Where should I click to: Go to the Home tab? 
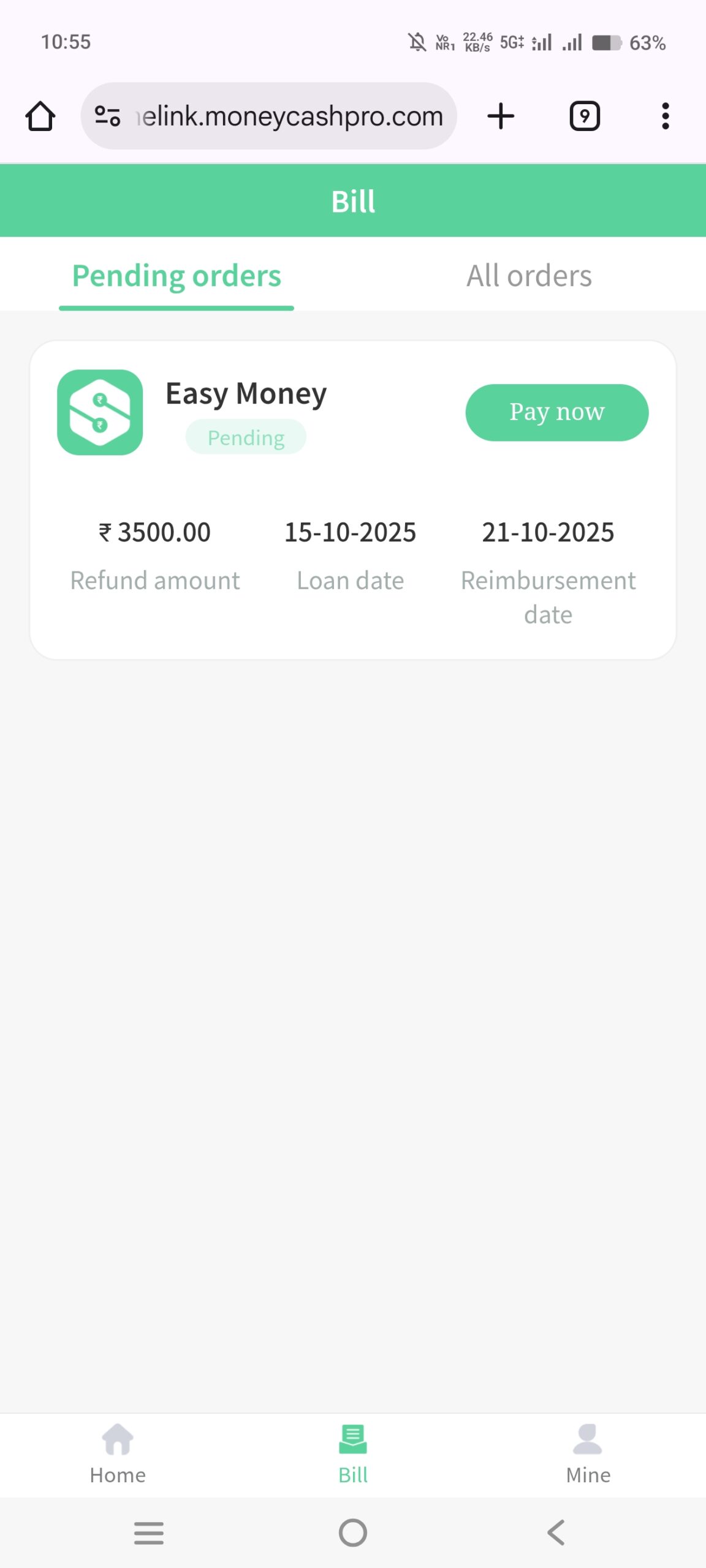pyautogui.click(x=118, y=1453)
